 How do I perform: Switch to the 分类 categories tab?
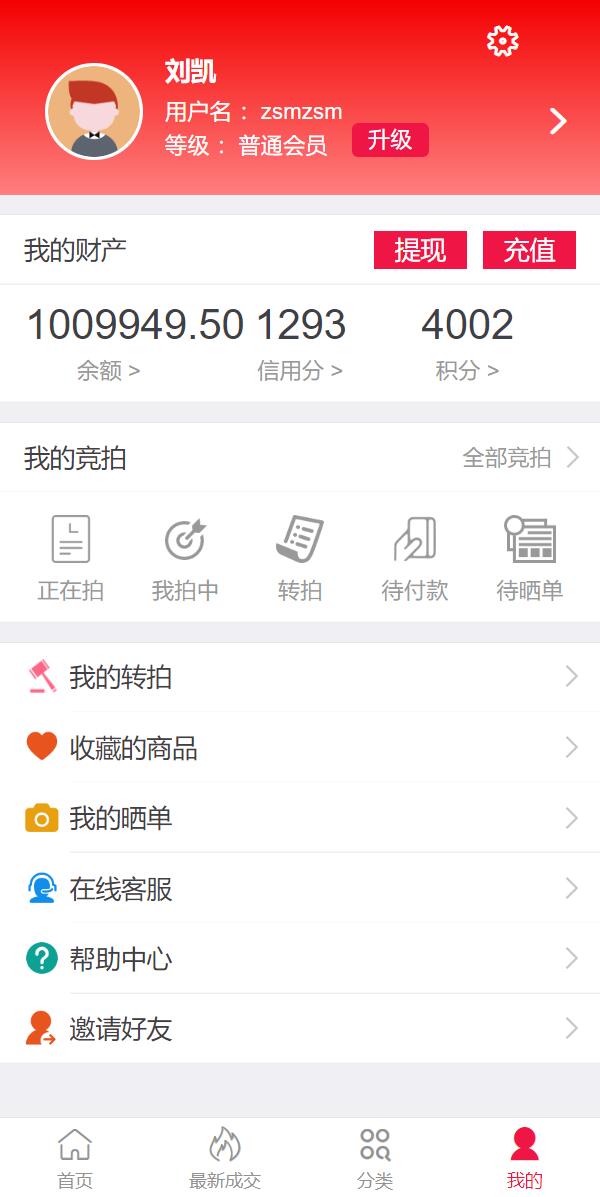tap(375, 1158)
